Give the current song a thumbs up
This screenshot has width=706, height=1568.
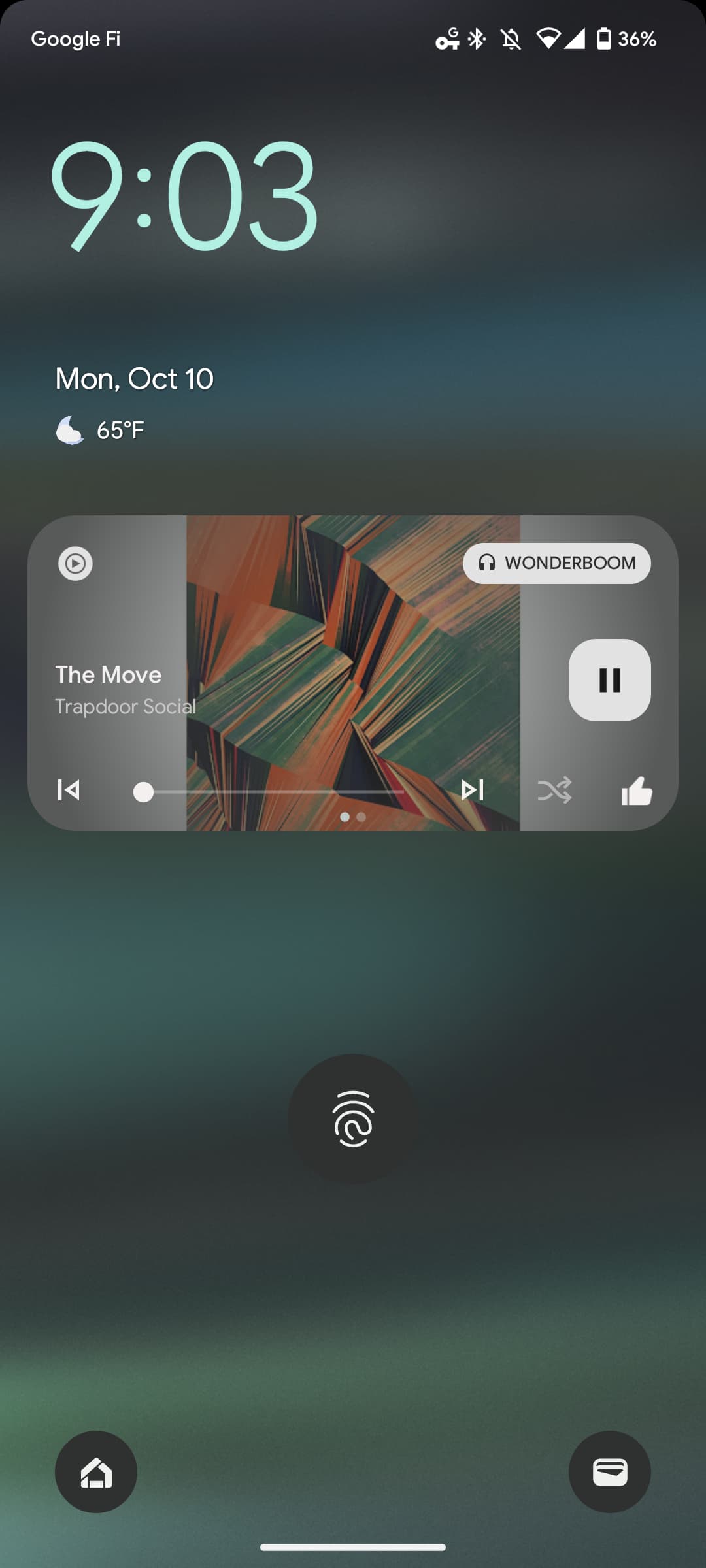click(x=637, y=791)
